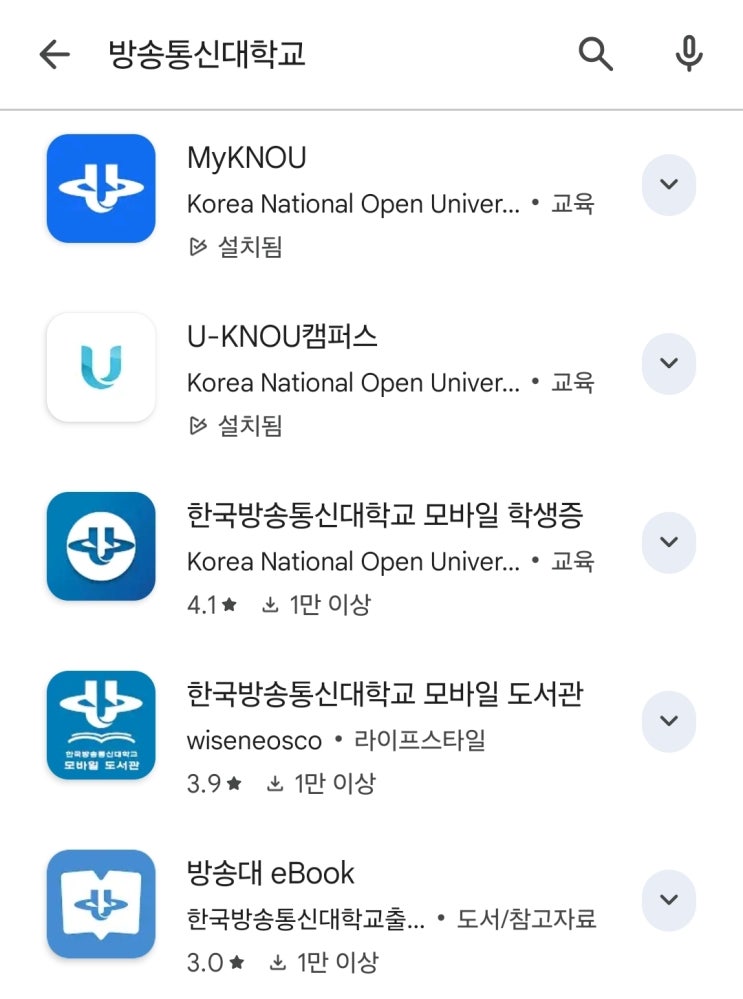743x999 pixels.
Task: Expand details for 모바일 도서관 app
Action: (x=668, y=721)
